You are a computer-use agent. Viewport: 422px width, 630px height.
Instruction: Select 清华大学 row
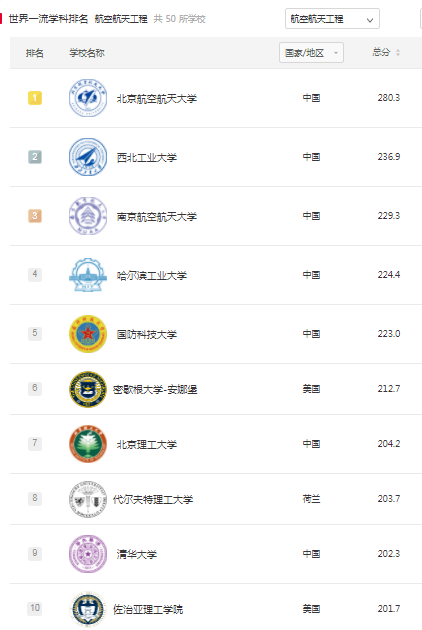pyautogui.click(x=216, y=554)
